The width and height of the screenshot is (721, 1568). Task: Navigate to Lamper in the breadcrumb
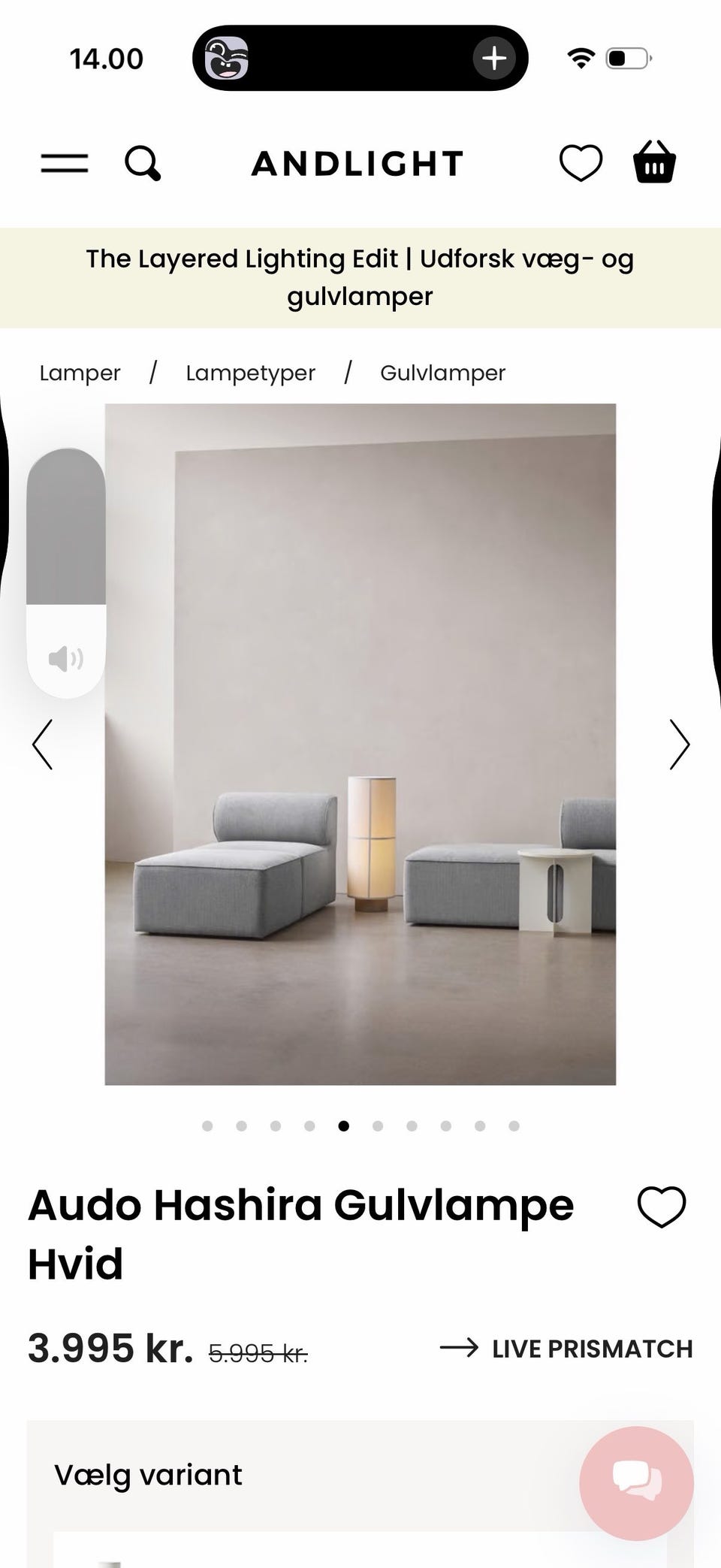point(80,373)
